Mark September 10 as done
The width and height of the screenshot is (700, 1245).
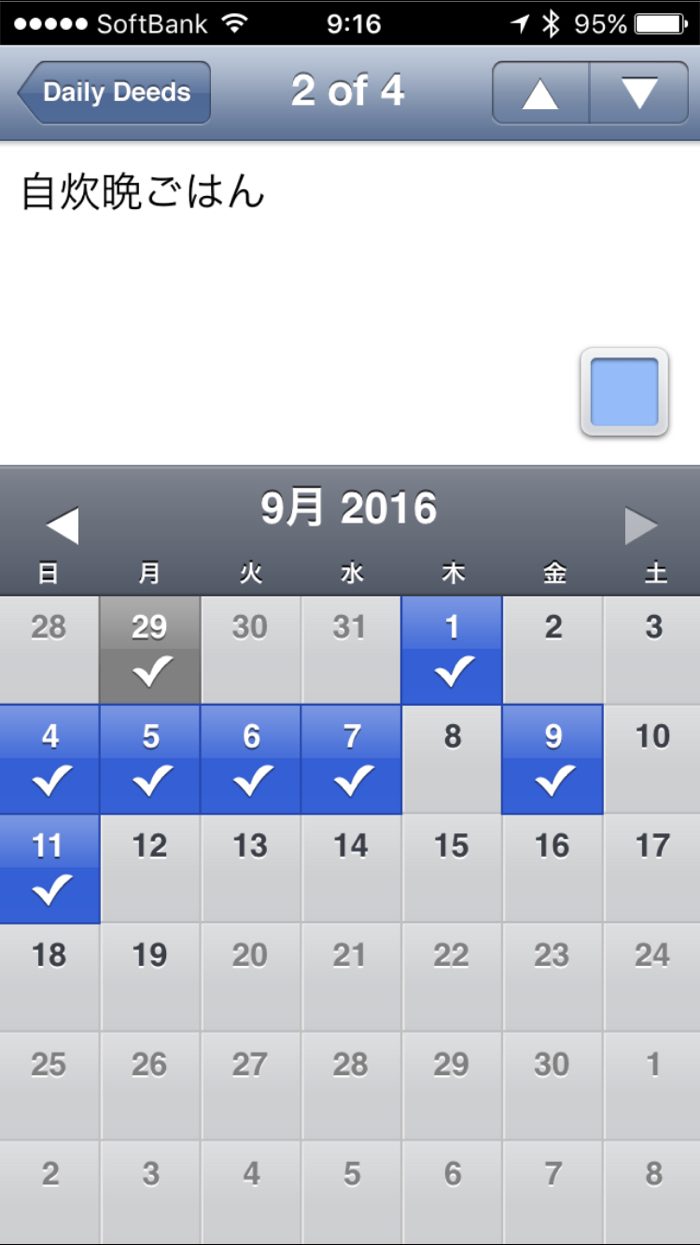(x=652, y=759)
